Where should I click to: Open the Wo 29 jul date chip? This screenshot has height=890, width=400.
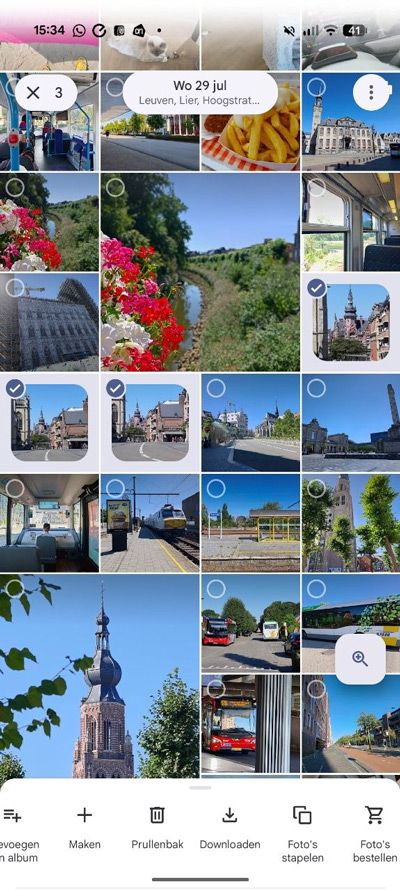pos(200,94)
